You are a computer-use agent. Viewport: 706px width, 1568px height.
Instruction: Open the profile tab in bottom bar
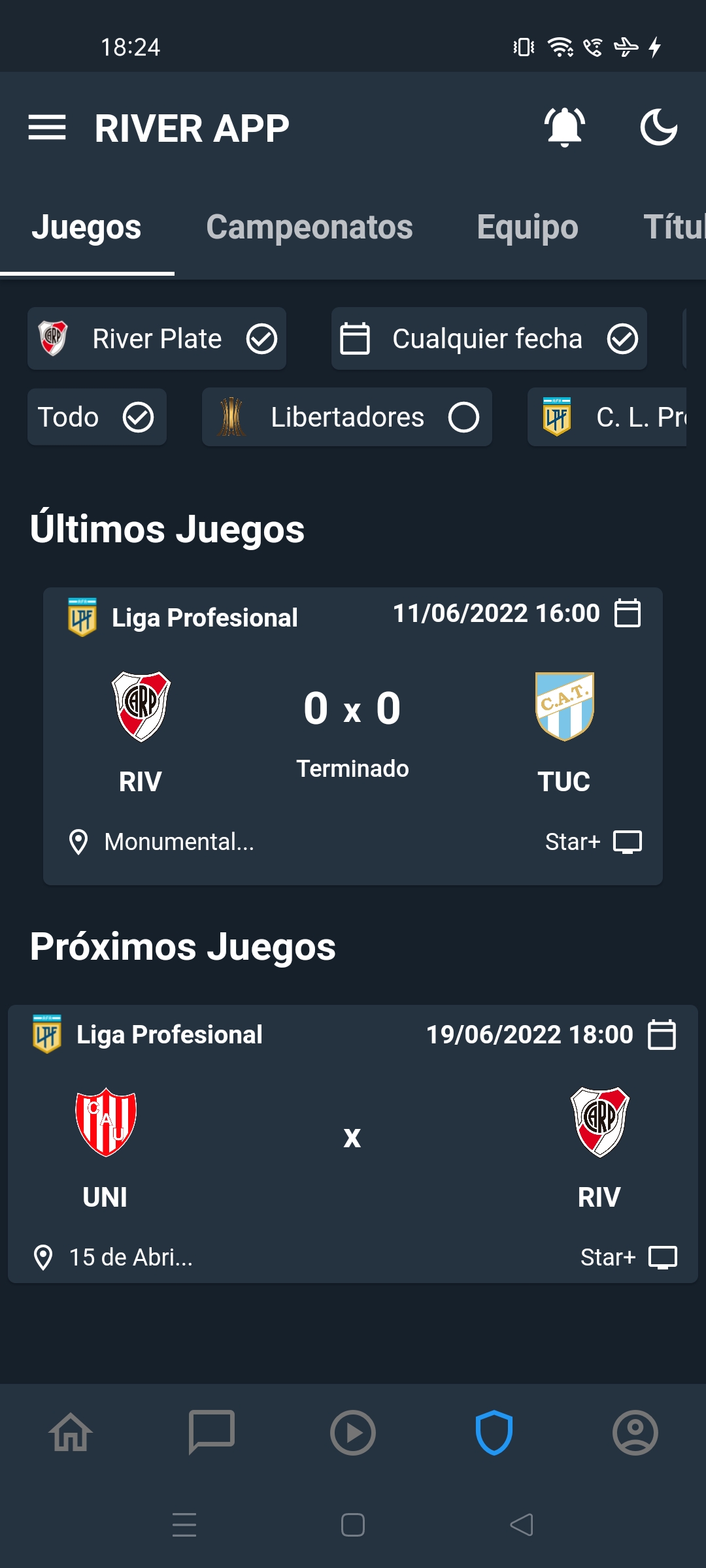[x=635, y=1433]
